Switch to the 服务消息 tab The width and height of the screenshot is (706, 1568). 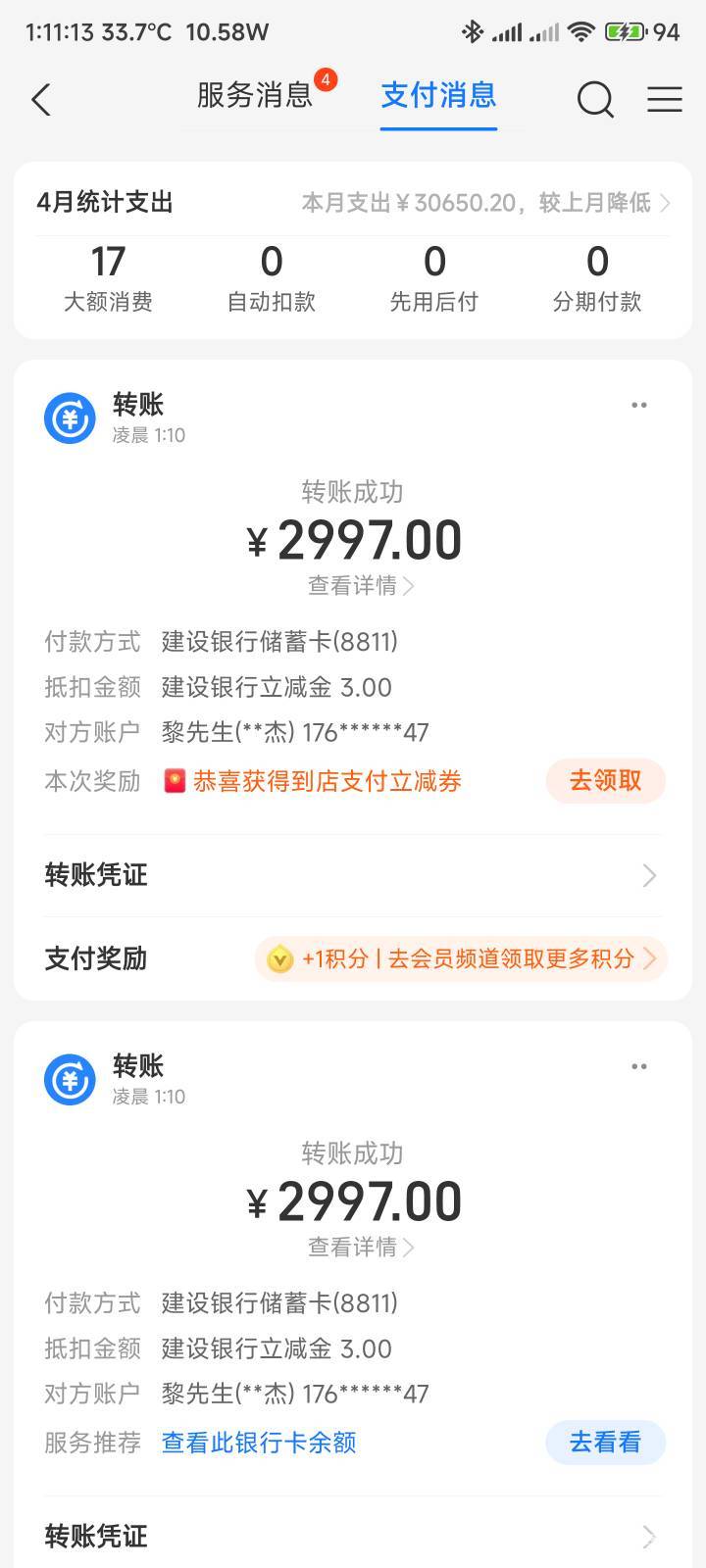point(255,95)
